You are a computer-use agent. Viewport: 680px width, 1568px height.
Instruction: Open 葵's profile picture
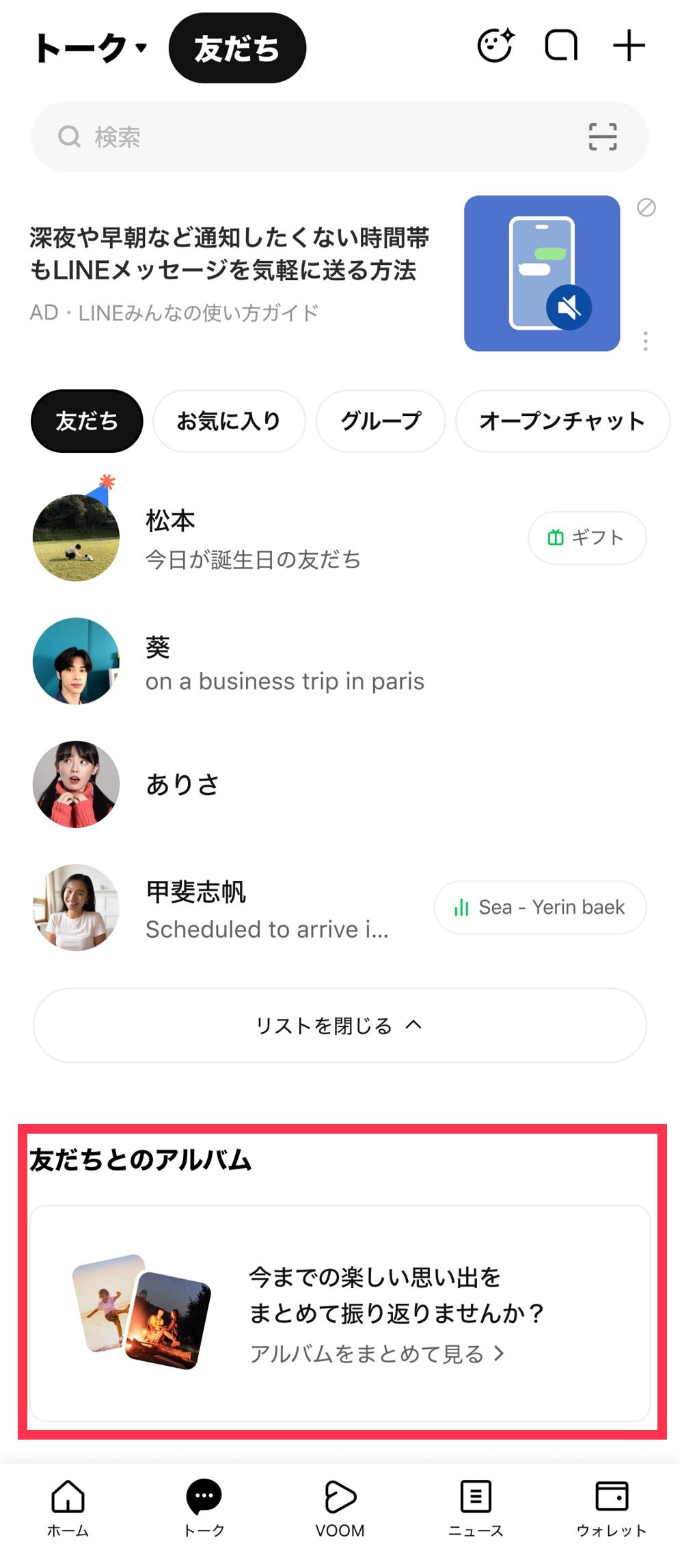click(76, 662)
